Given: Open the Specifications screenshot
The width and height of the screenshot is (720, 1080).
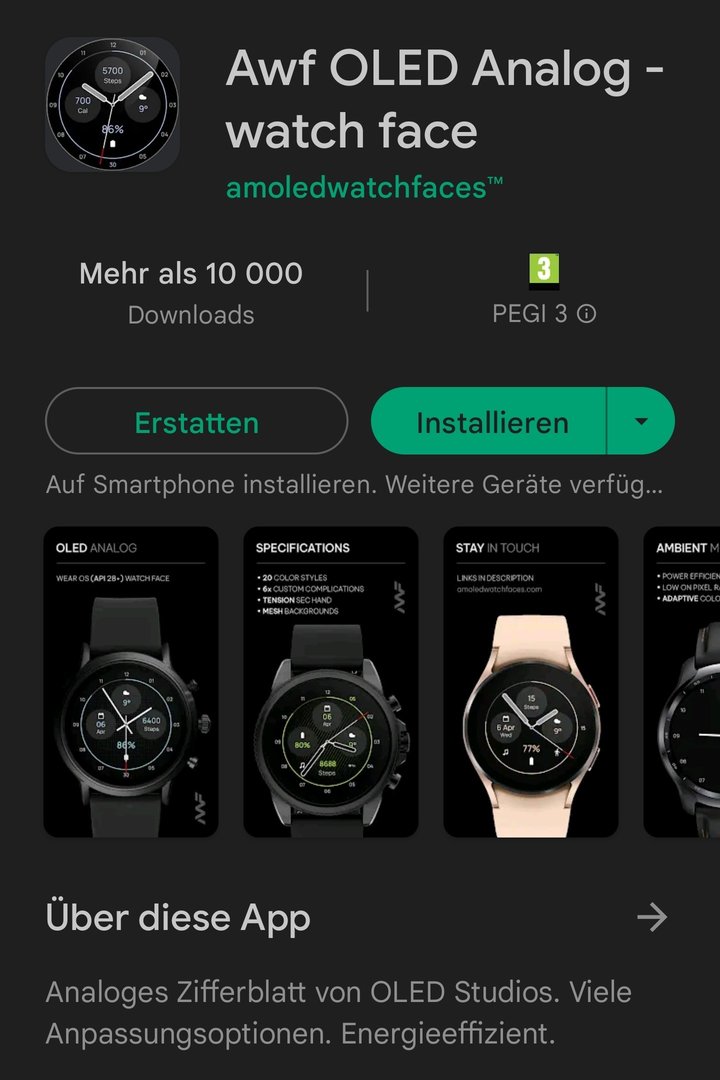Looking at the screenshot, I should click(331, 682).
